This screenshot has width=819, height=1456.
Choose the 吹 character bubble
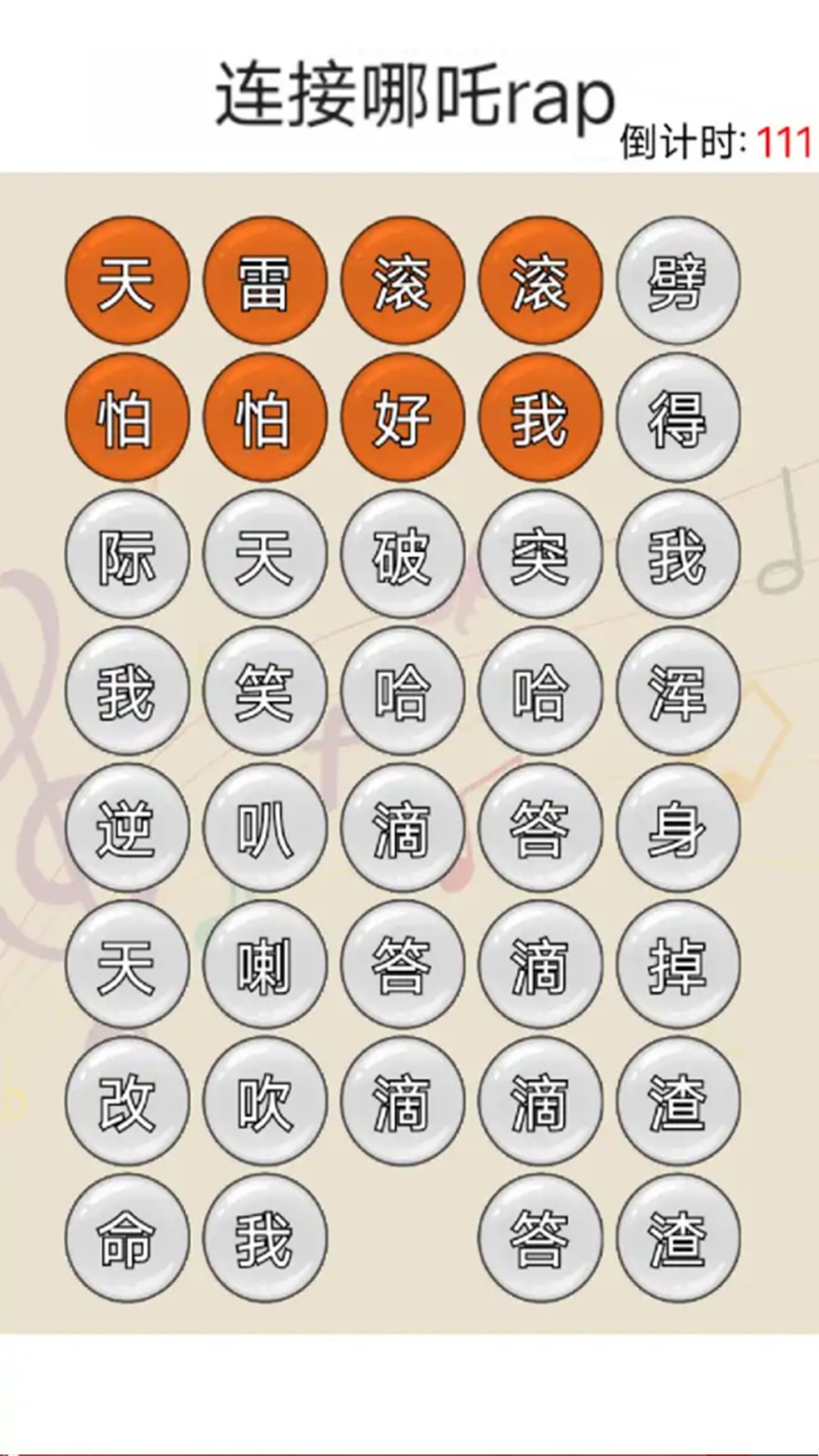tap(264, 1101)
